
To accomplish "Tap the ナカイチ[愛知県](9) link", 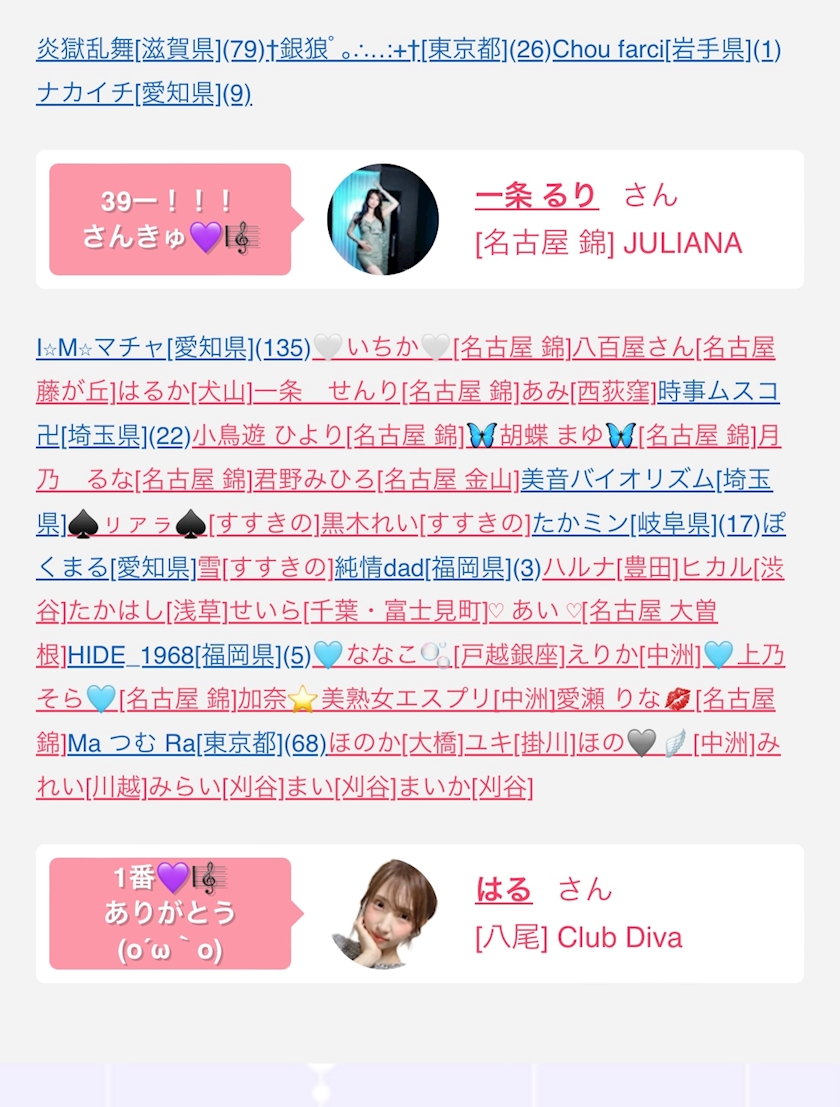I will point(144,93).
